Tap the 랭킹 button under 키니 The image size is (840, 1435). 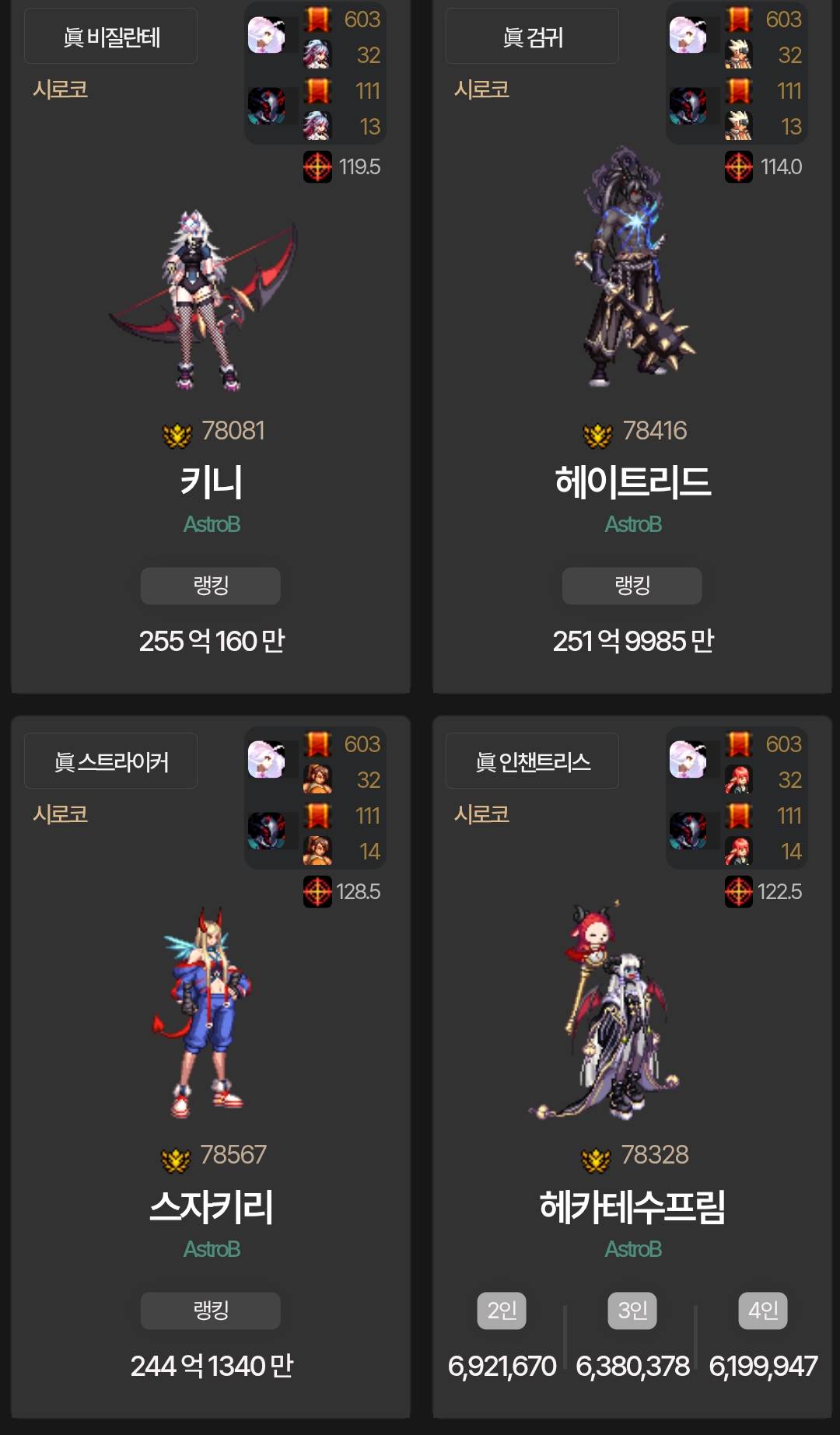211,586
